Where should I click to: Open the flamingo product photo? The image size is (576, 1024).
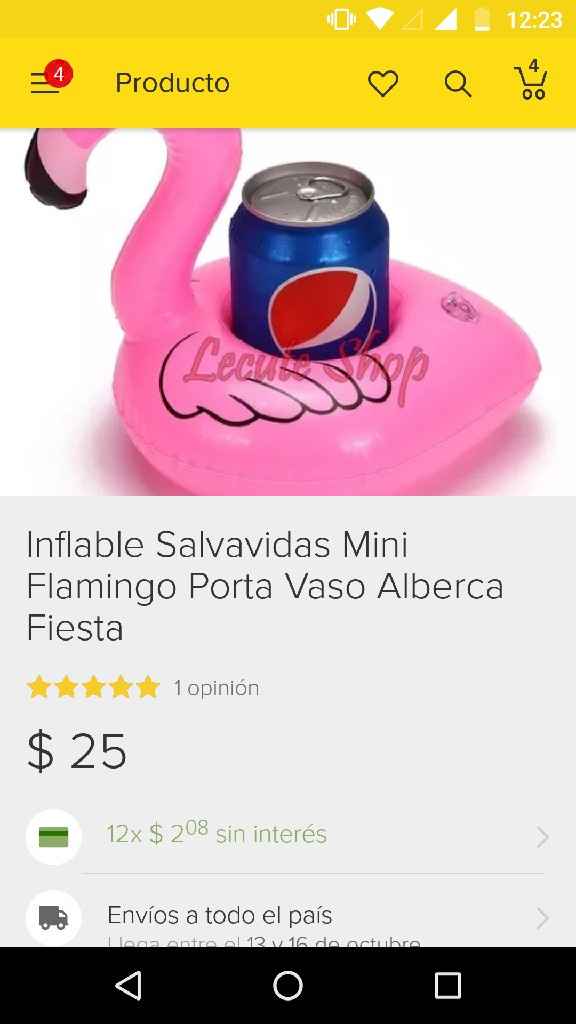point(288,312)
